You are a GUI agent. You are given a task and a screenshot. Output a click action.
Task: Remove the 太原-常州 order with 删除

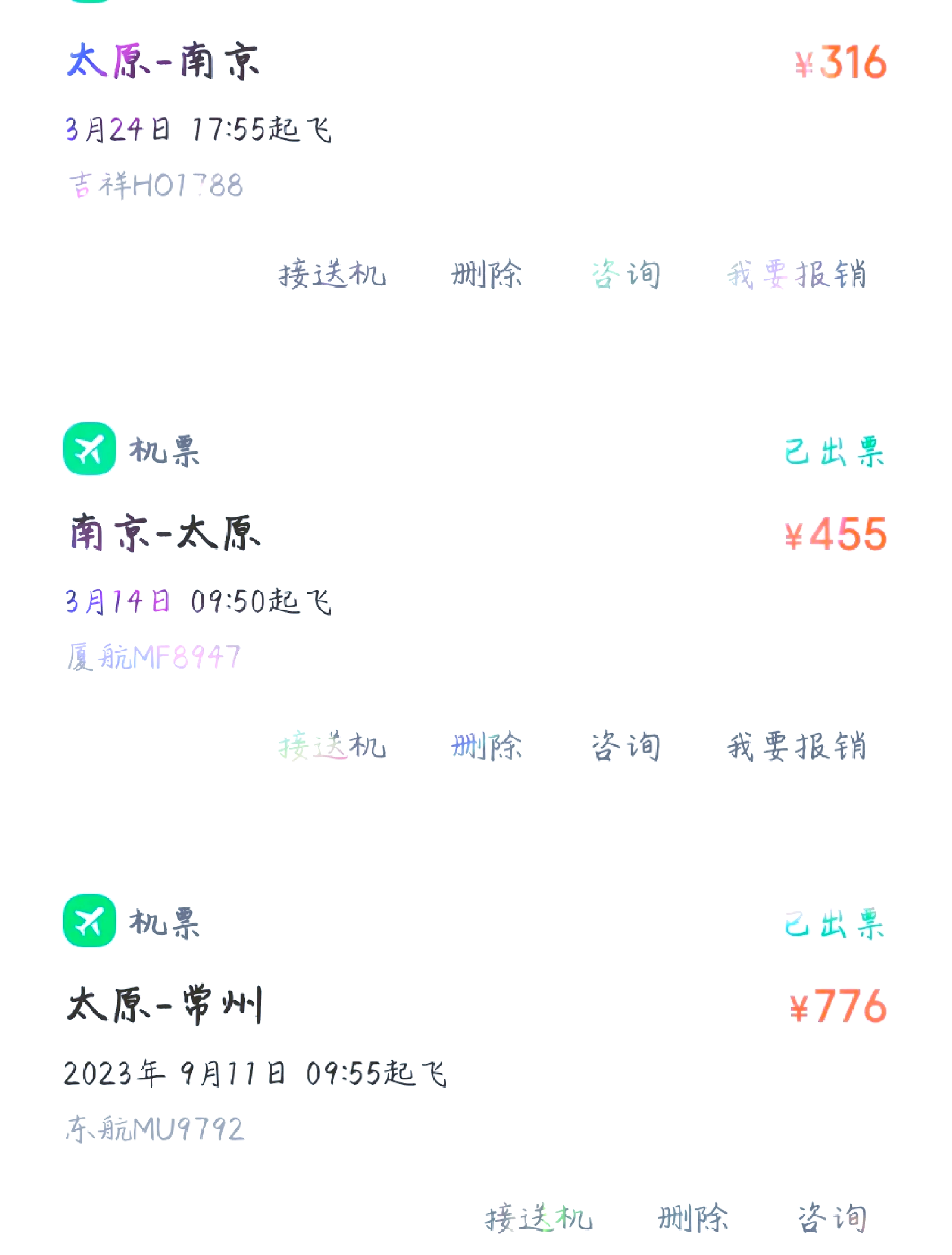[692, 1218]
